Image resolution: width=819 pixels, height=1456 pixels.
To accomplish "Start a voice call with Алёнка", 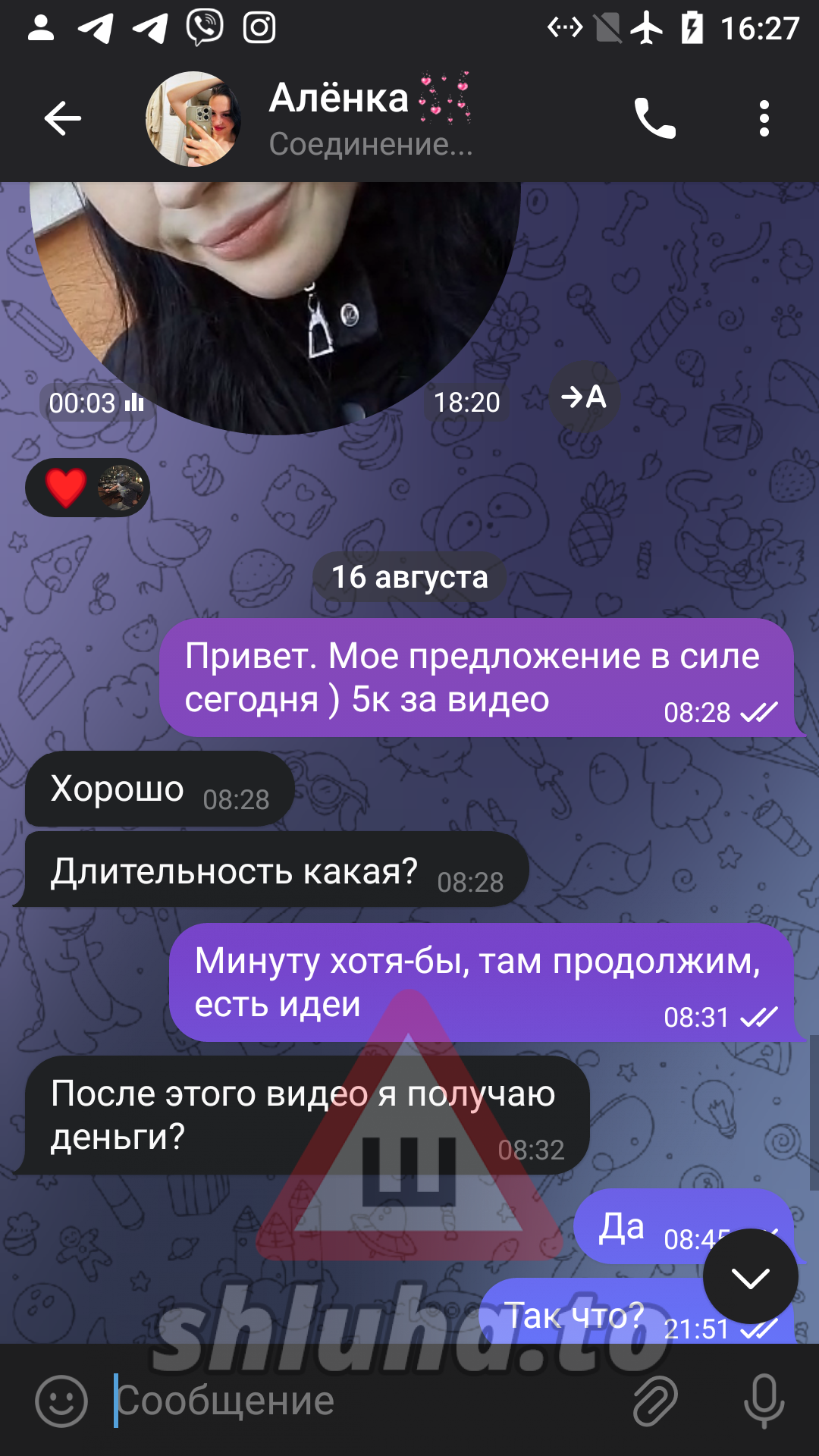I will pos(654,118).
